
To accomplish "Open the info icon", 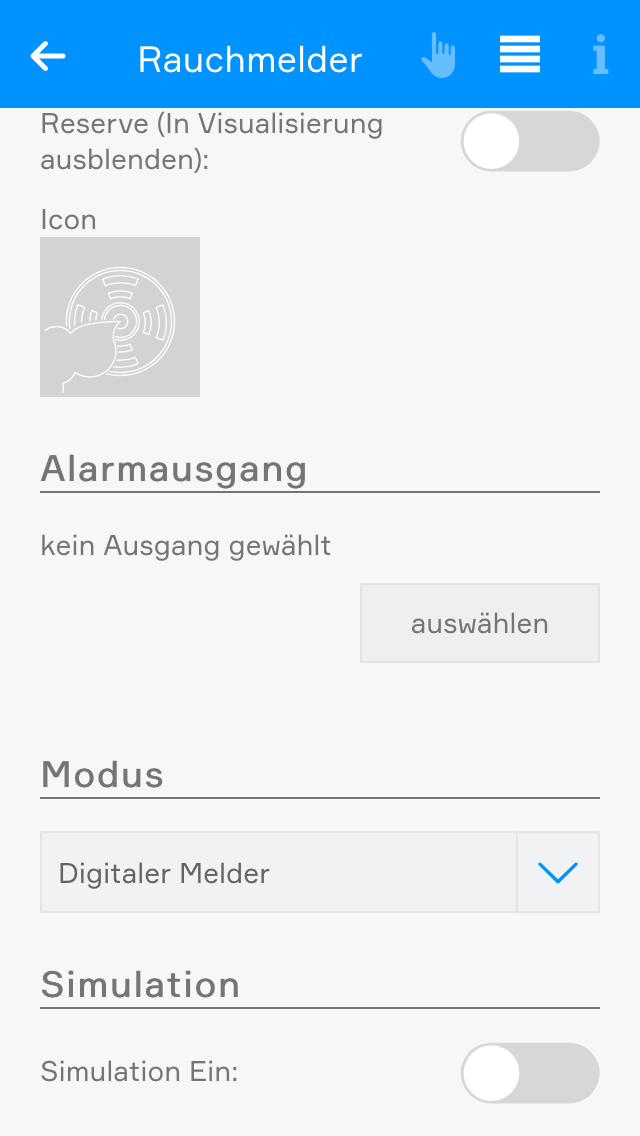I will coord(600,56).
